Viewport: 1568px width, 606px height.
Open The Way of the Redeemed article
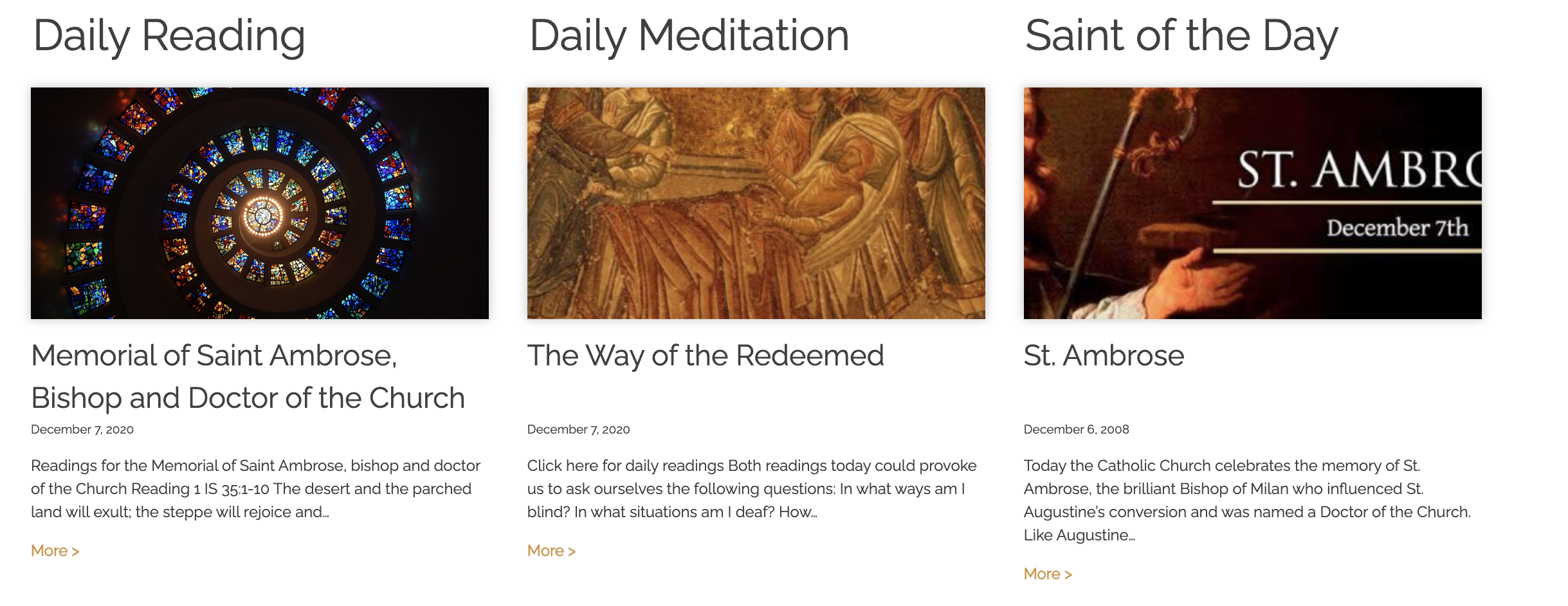[x=706, y=356]
